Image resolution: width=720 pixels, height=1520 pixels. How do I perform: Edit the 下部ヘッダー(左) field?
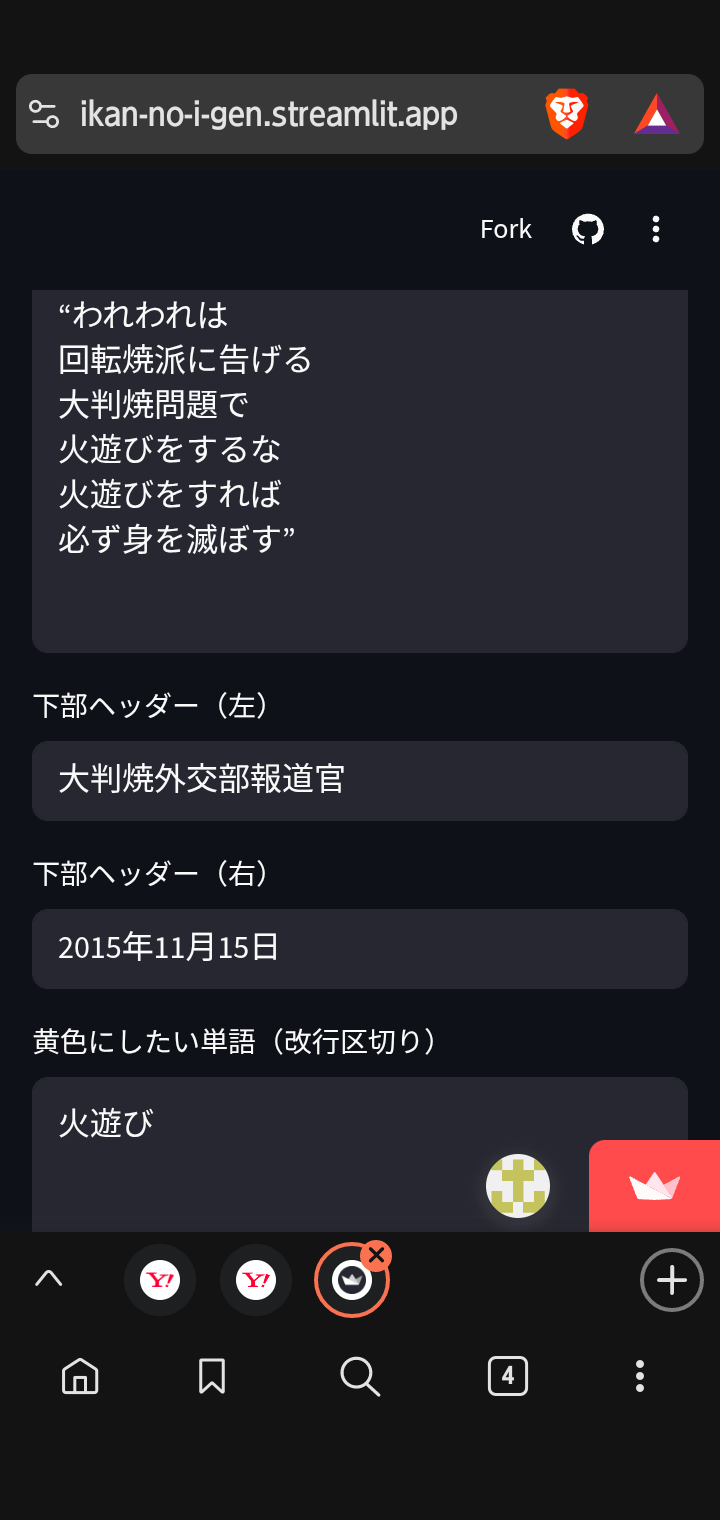[x=360, y=781]
